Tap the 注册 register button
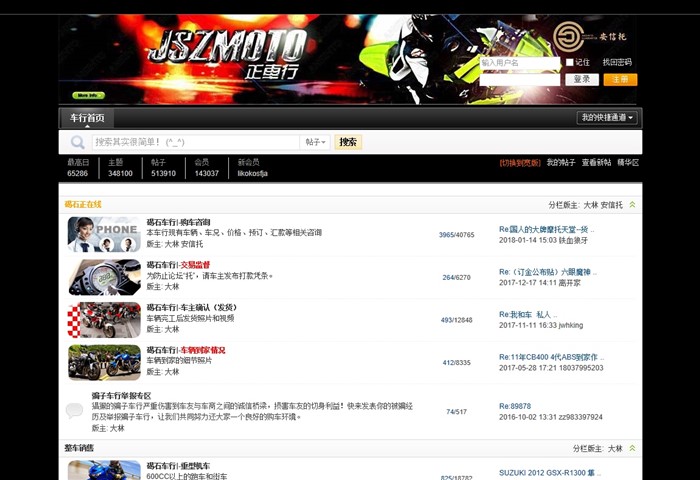 620,79
